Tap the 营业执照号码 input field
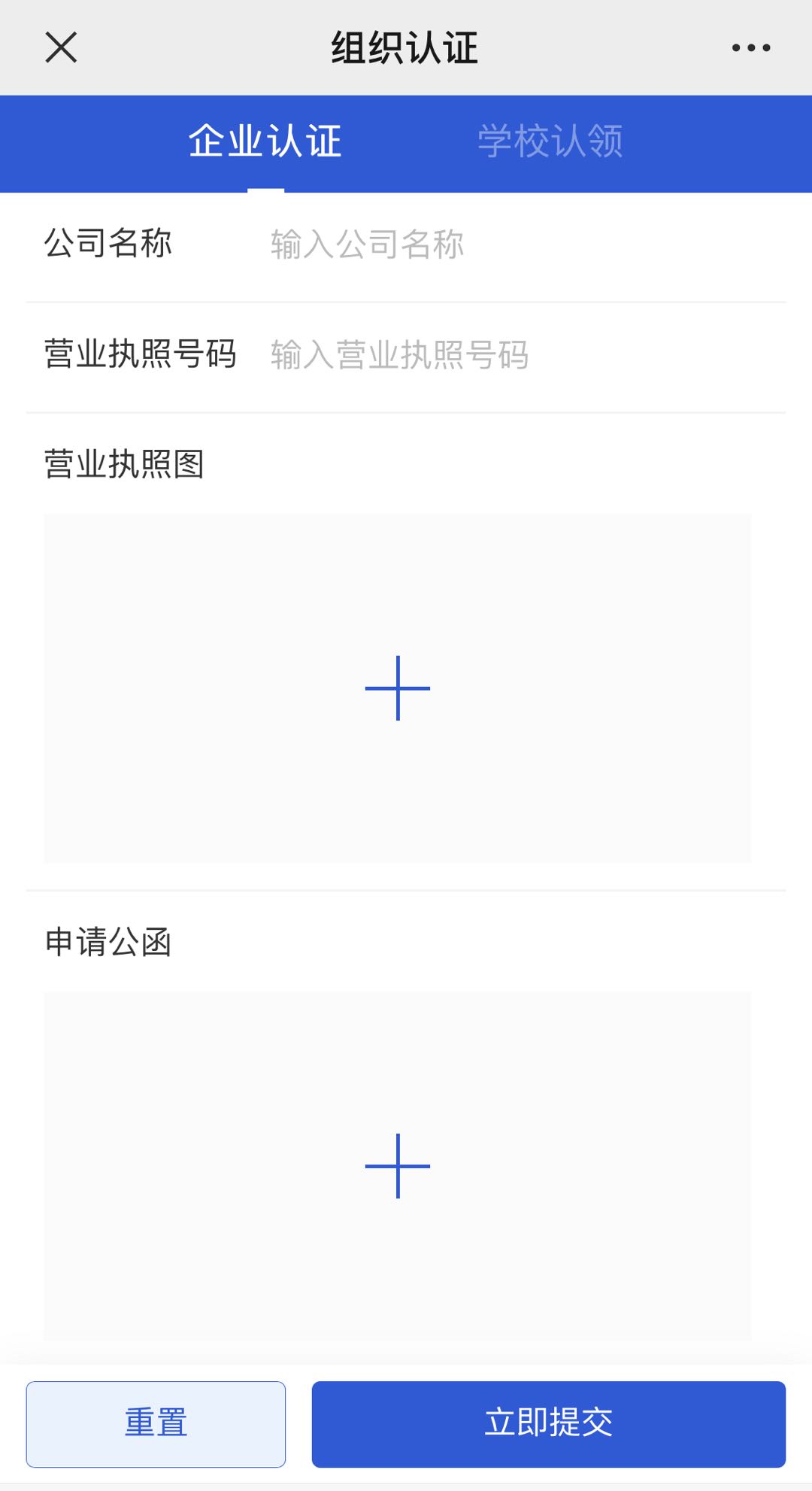 tap(511, 355)
